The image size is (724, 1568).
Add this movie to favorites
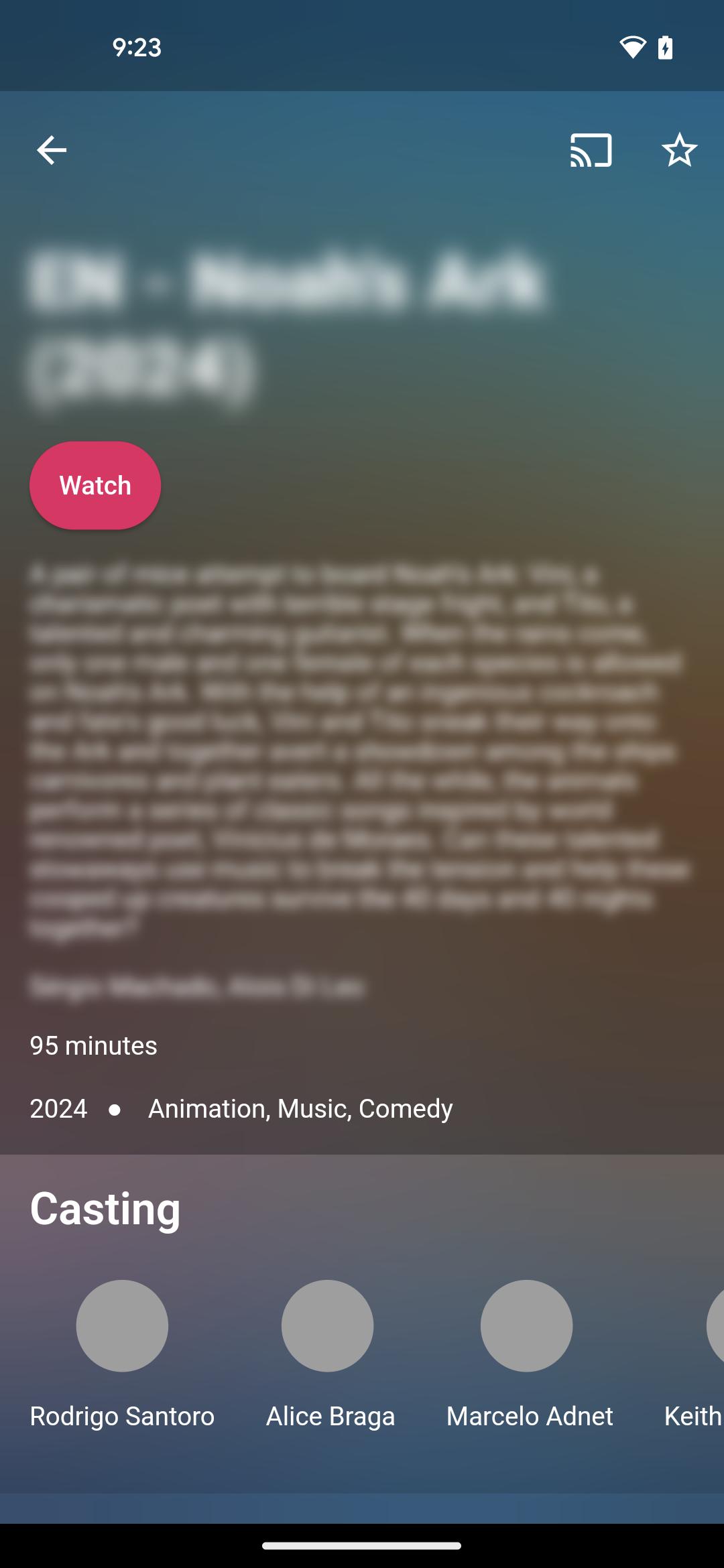coord(679,149)
